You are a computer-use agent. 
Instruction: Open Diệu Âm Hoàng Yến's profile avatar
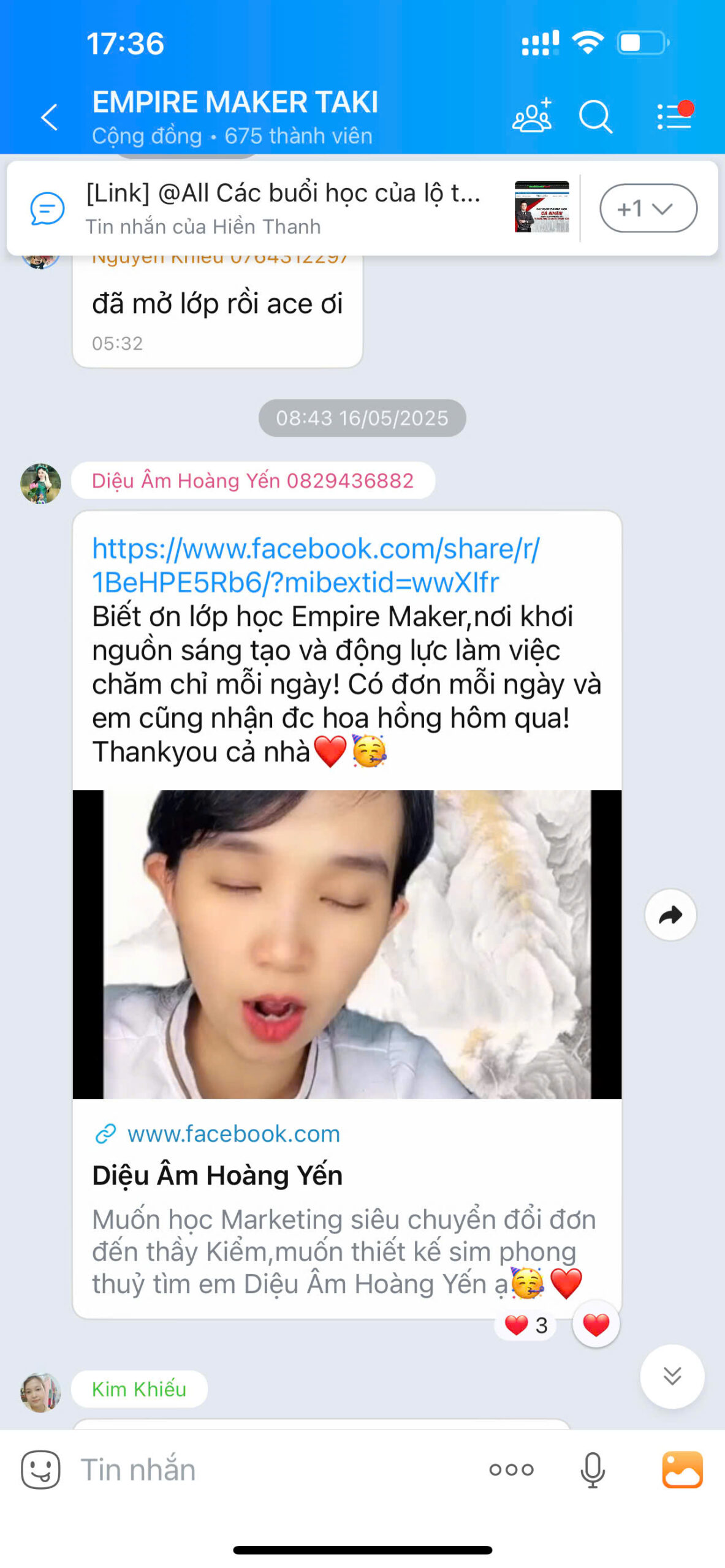(40, 483)
